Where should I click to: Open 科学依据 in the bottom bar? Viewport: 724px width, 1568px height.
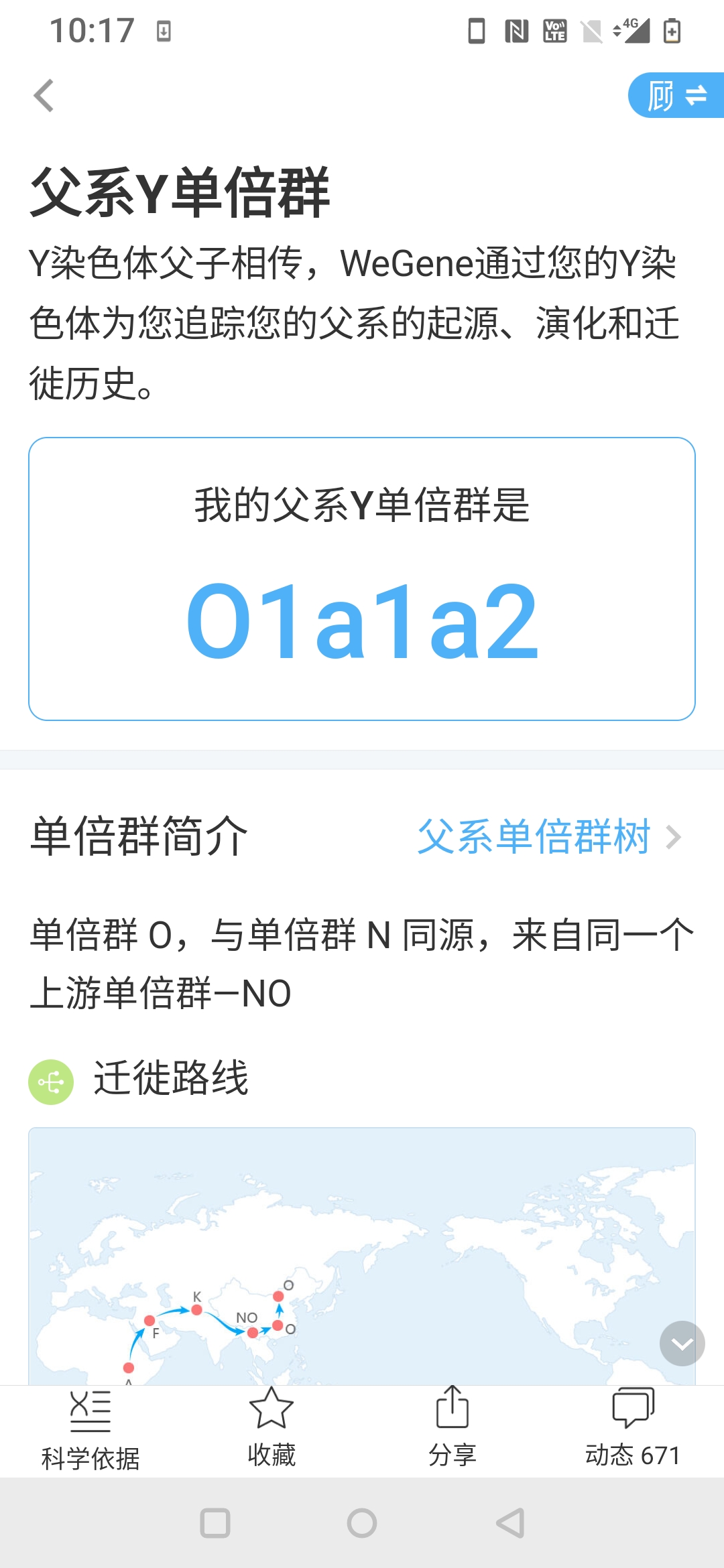(90, 1430)
